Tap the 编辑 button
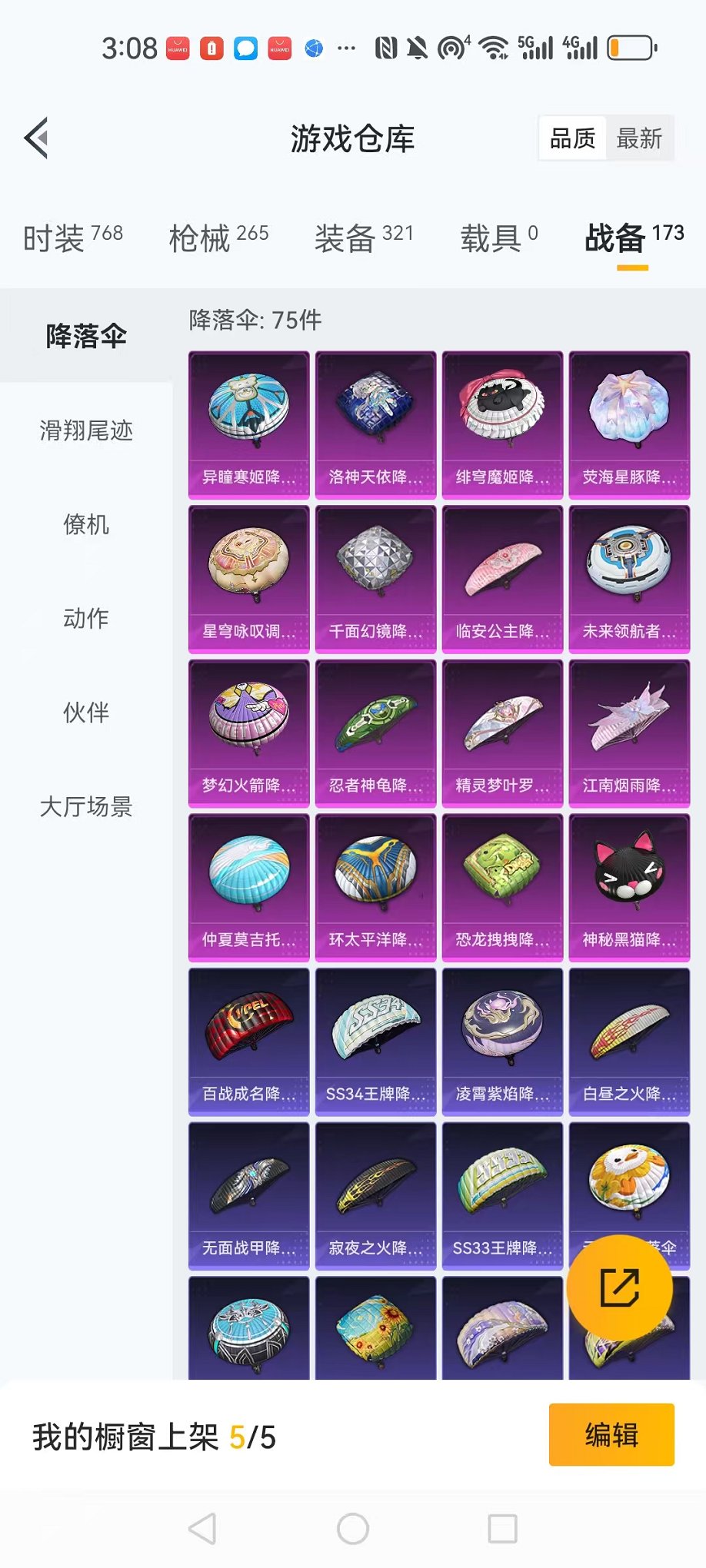This screenshot has height=1568, width=706. coord(611,1435)
